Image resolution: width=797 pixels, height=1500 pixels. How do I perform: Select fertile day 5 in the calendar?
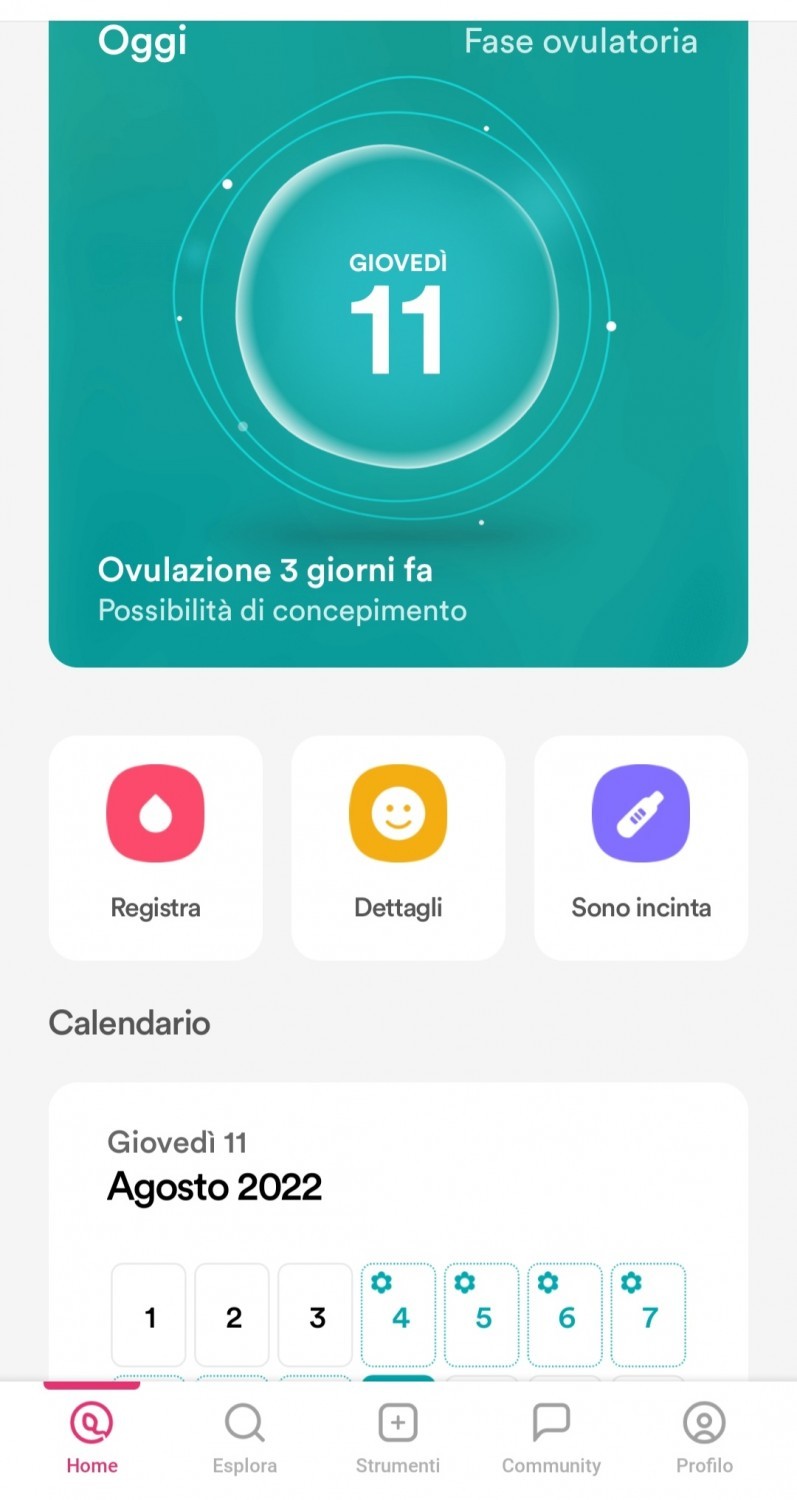(482, 1315)
